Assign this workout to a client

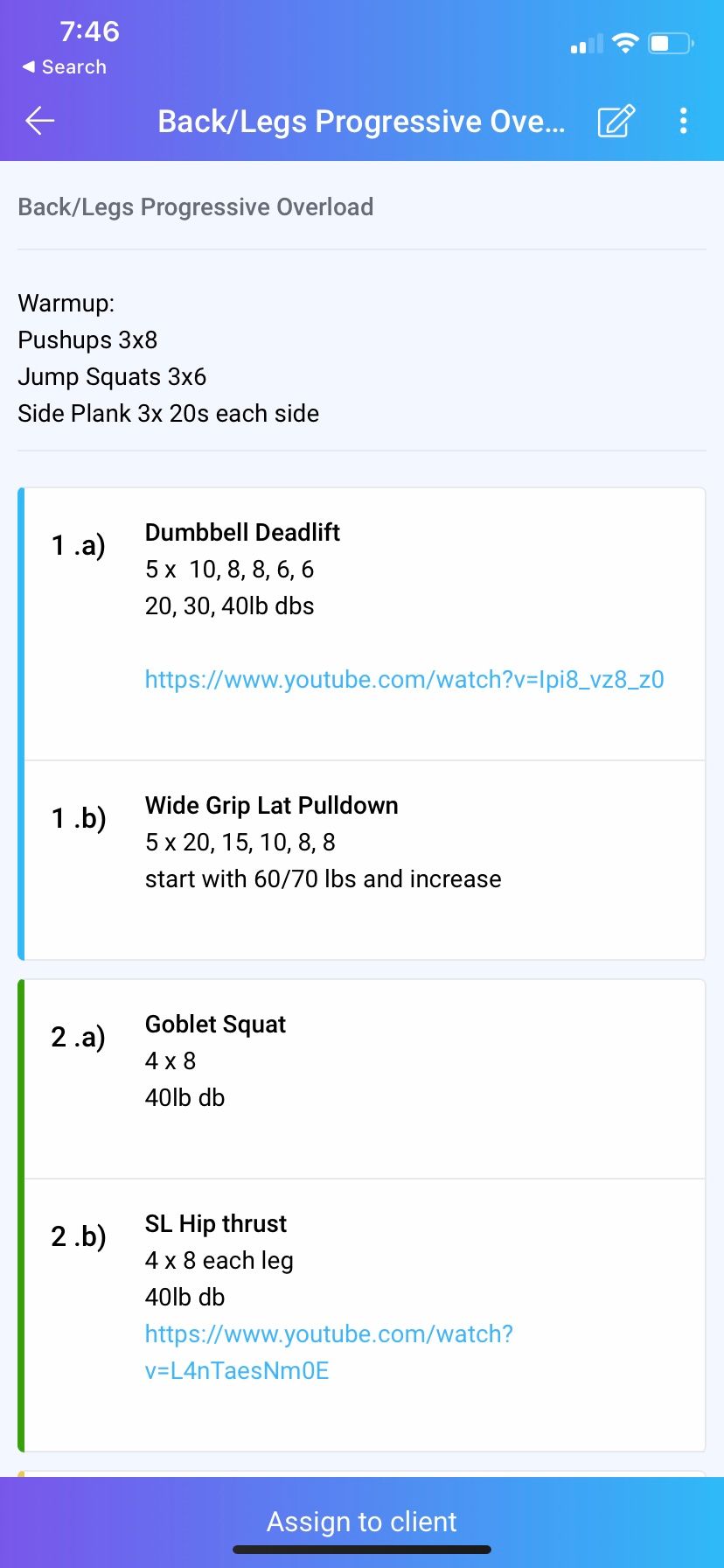tap(362, 1521)
